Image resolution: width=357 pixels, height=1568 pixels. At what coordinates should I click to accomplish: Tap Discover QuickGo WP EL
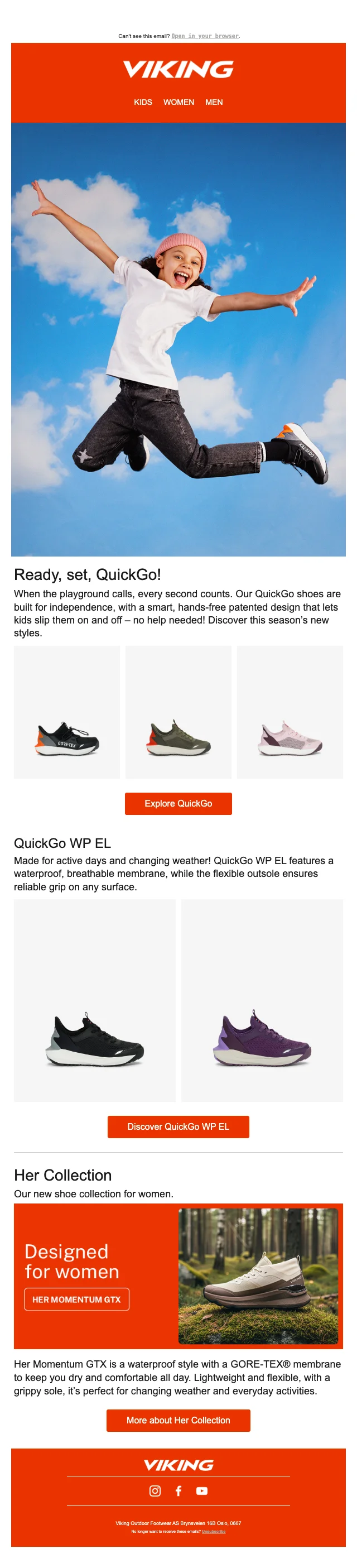click(x=178, y=1126)
